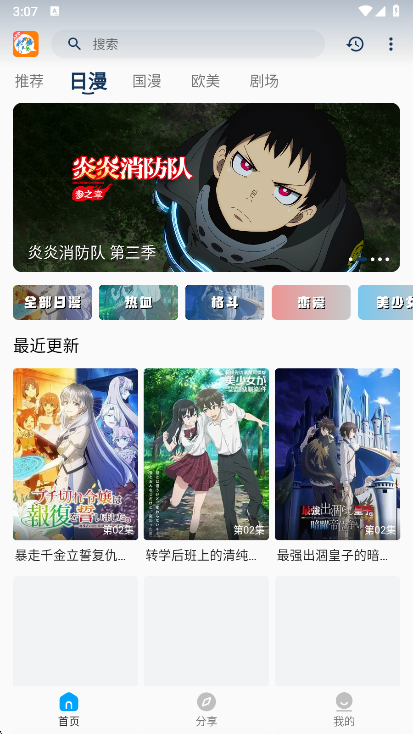Open the 最强出涸皇子 anime card
This screenshot has width=413, height=734.
pos(337,466)
